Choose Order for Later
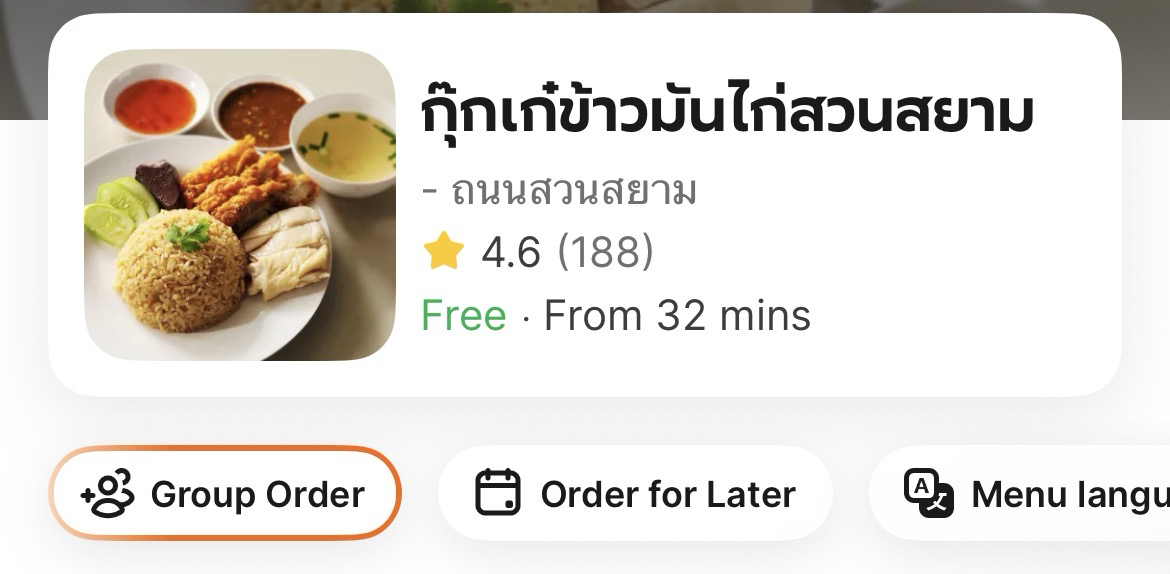 (635, 494)
